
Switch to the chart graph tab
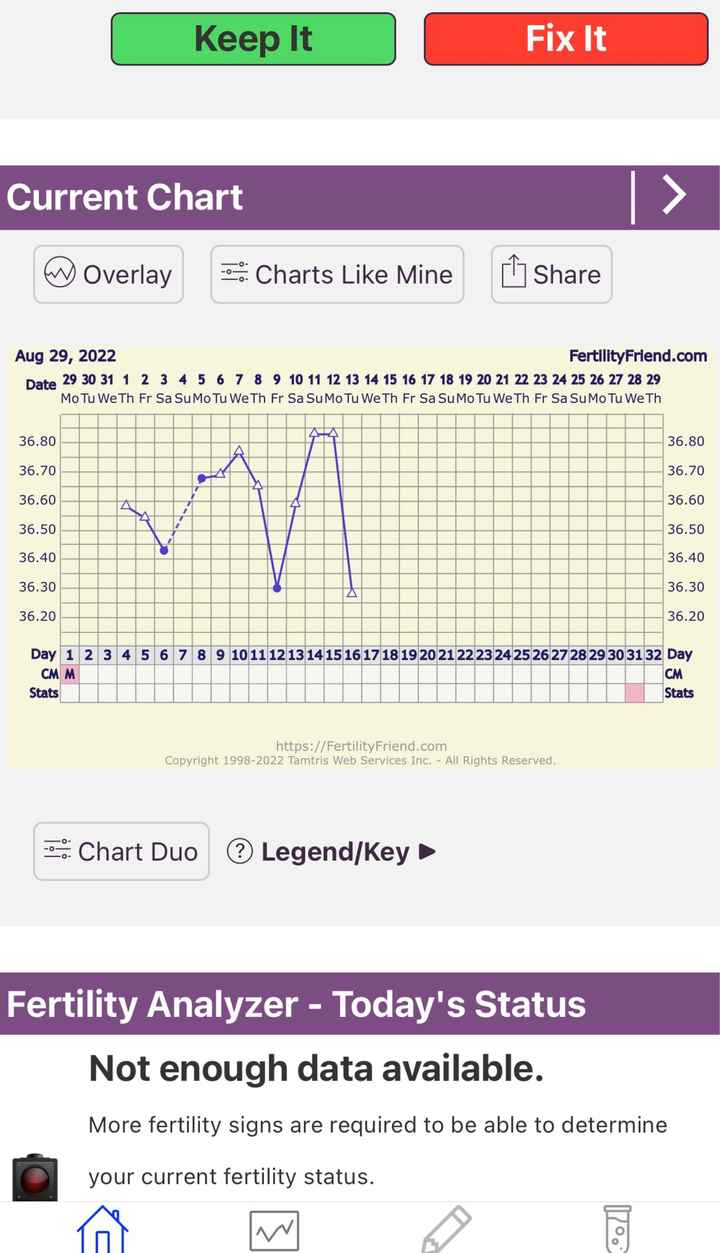coord(274,1229)
